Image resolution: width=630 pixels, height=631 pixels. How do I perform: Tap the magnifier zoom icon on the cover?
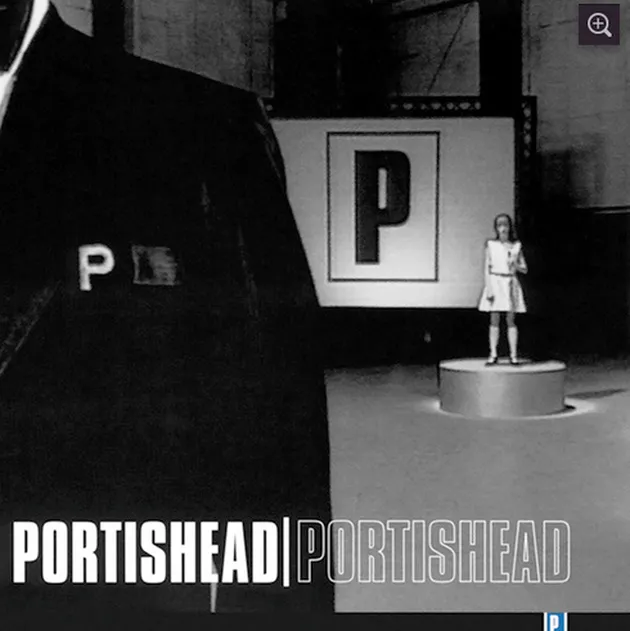[x=599, y=26]
